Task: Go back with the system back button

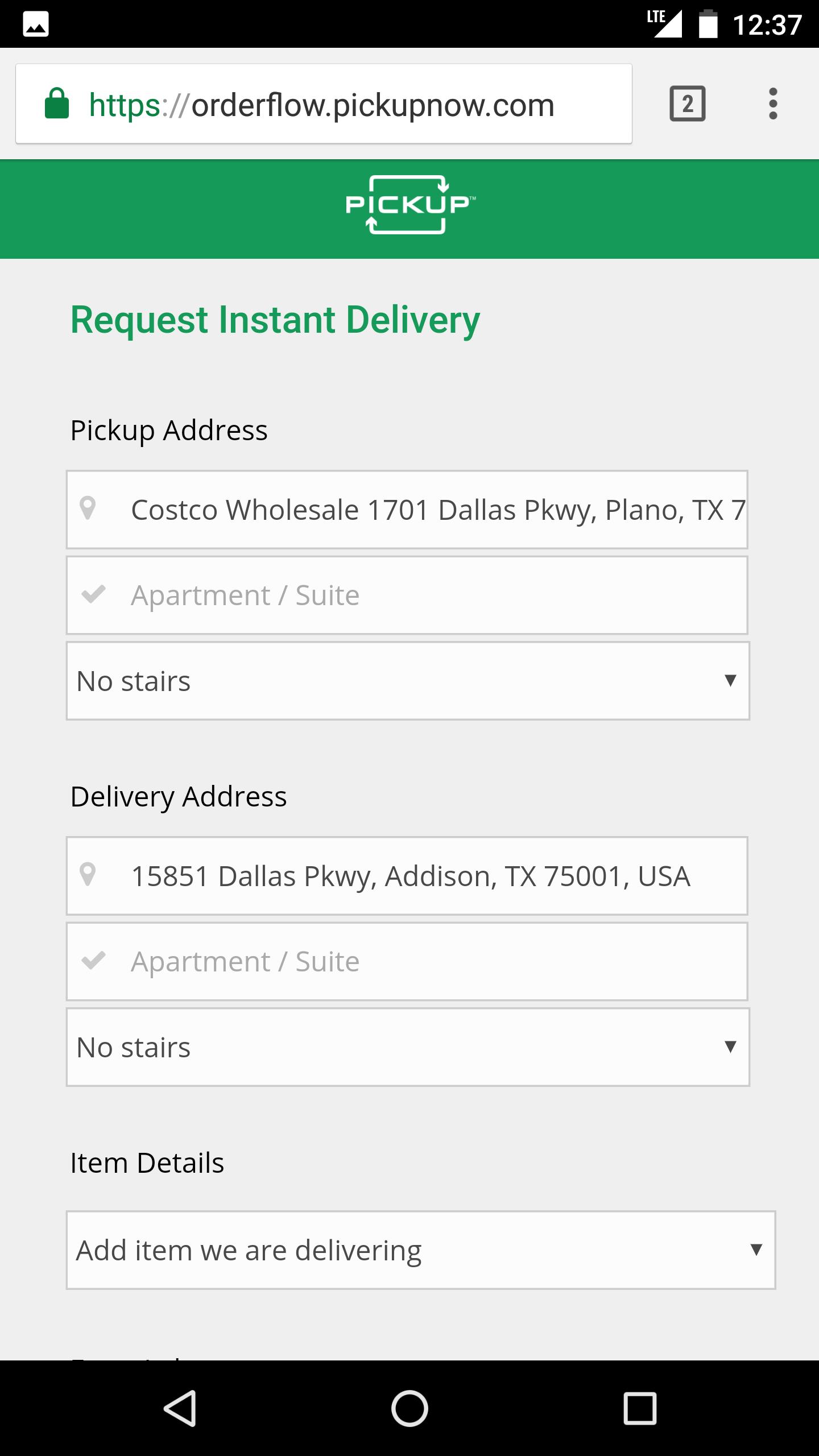Action: [180, 1408]
